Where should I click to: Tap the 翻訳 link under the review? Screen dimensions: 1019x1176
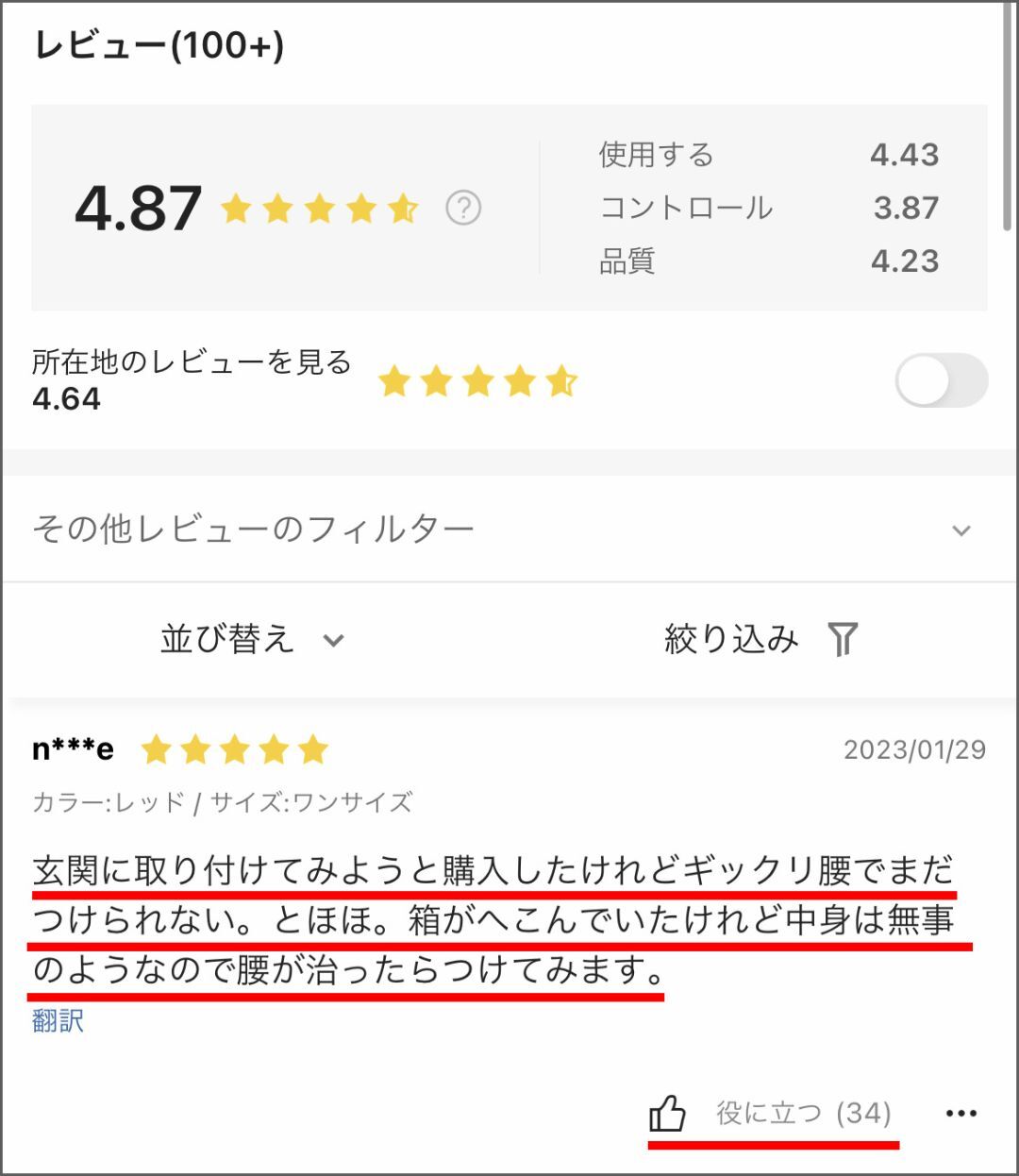[x=58, y=1020]
